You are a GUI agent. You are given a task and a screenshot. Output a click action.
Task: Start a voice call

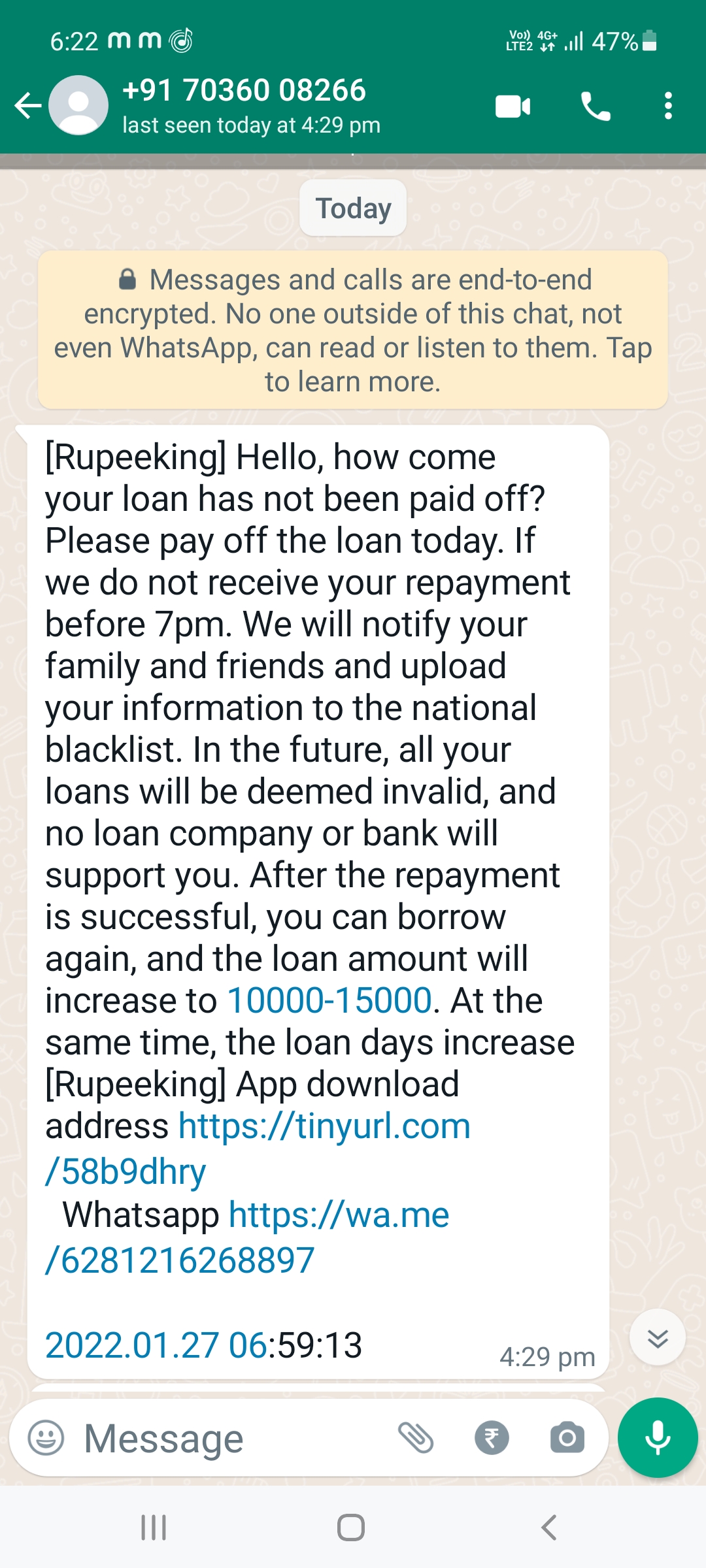click(x=595, y=106)
